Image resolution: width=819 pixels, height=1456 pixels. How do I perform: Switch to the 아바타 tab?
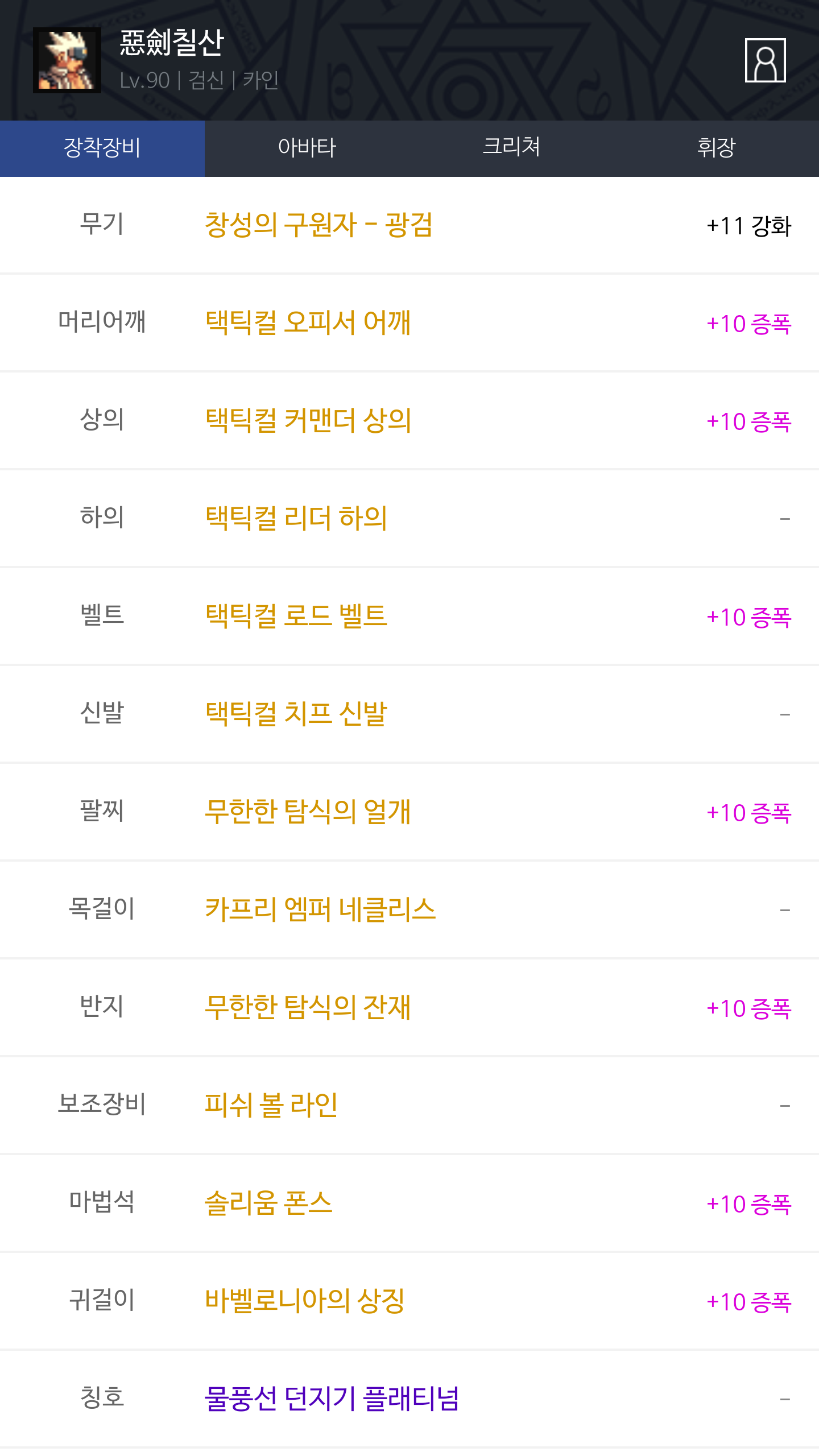pyautogui.click(x=307, y=148)
